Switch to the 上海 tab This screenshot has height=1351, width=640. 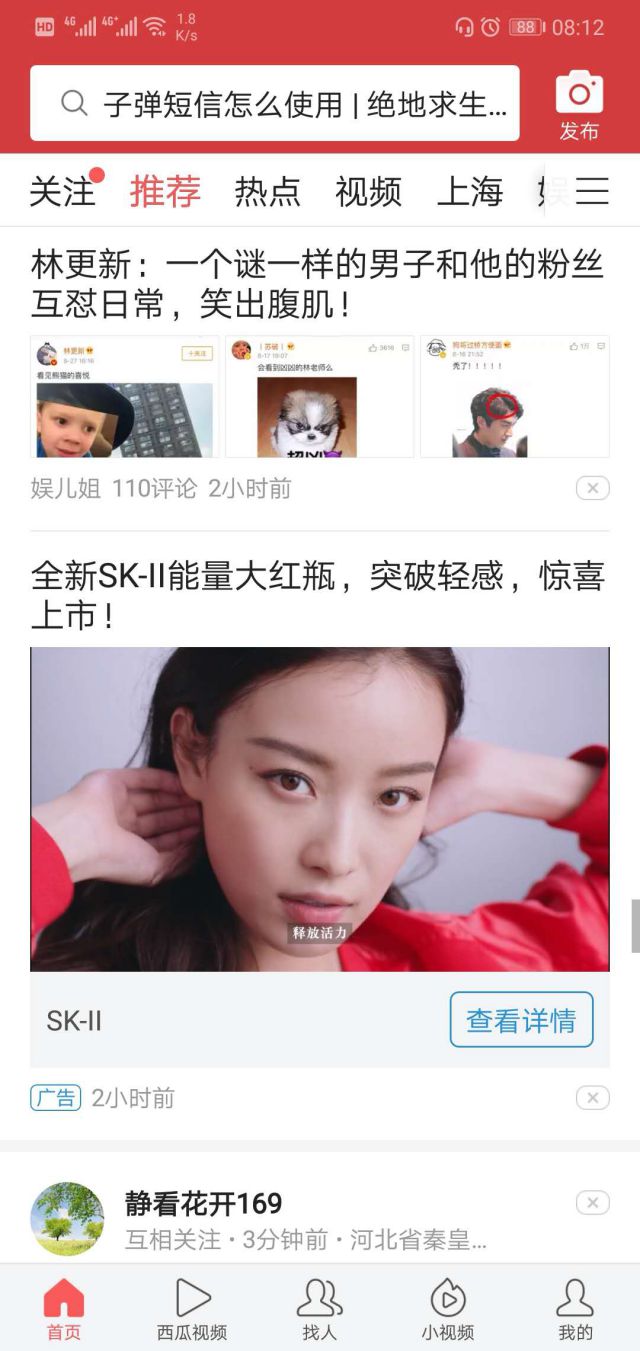(470, 191)
